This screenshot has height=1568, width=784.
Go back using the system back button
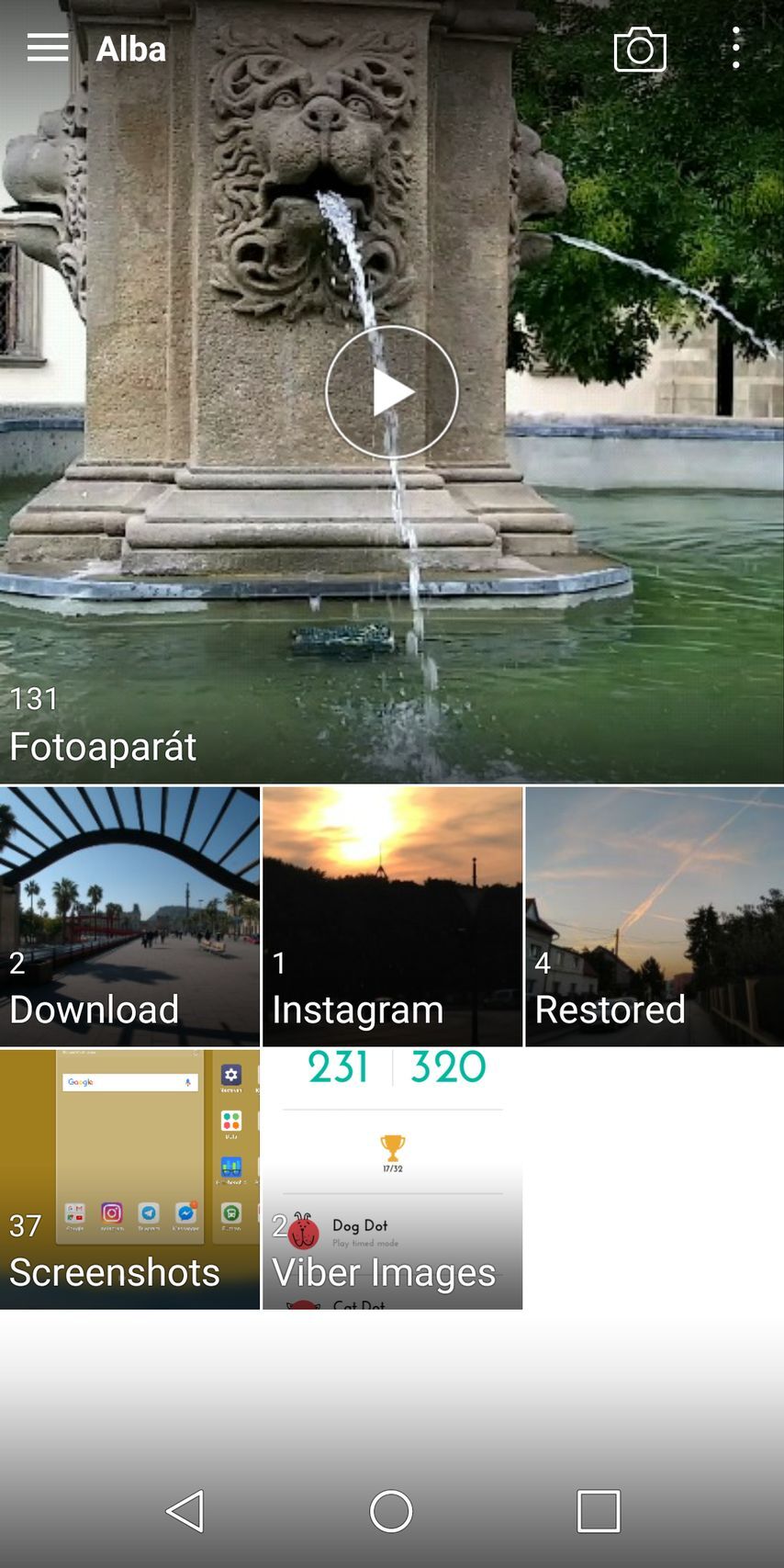(185, 1511)
